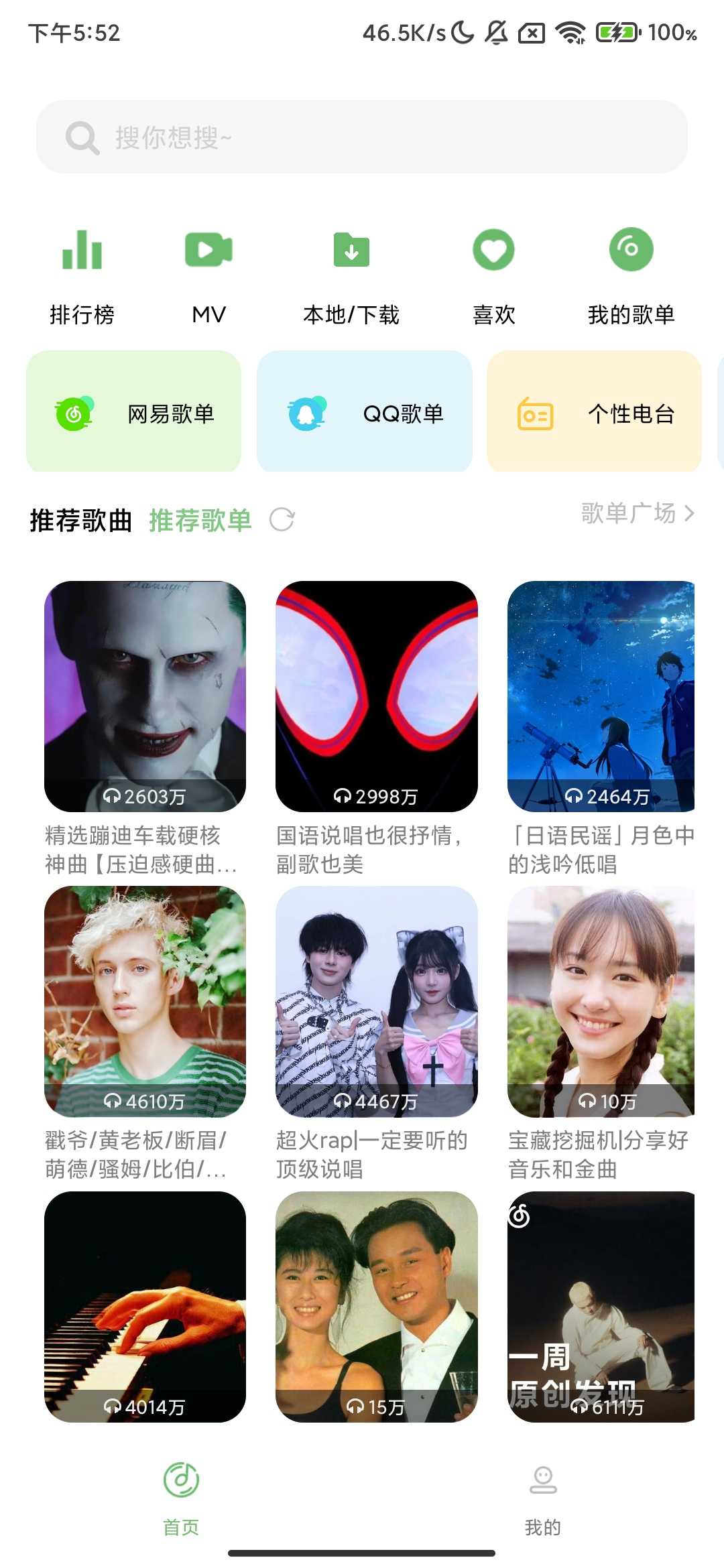This screenshot has height=1568, width=724.
Task: Open the 日语民谣 playlist
Action: tap(601, 697)
